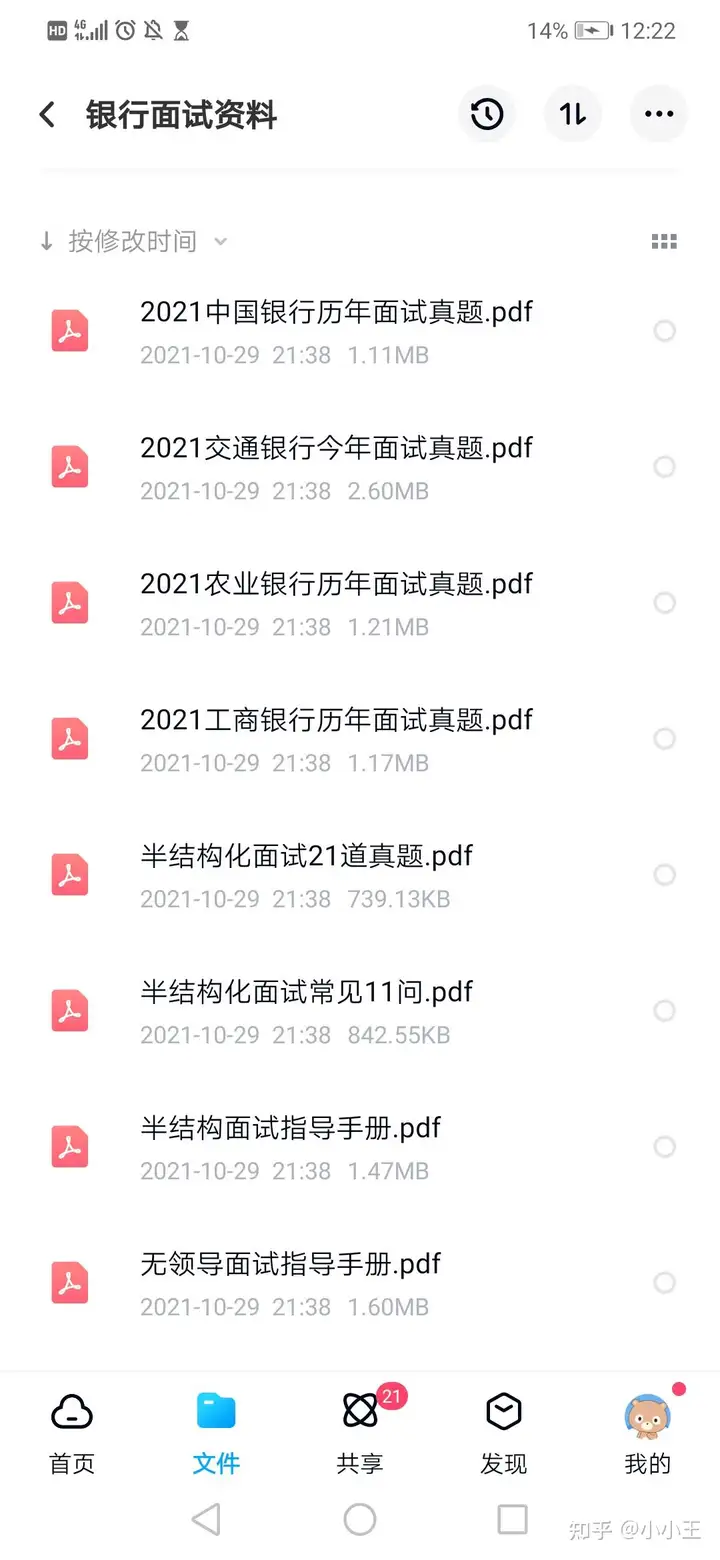
Task: Select the checkbox for 2021工商银行历年面试真题.pdf
Action: (x=664, y=739)
